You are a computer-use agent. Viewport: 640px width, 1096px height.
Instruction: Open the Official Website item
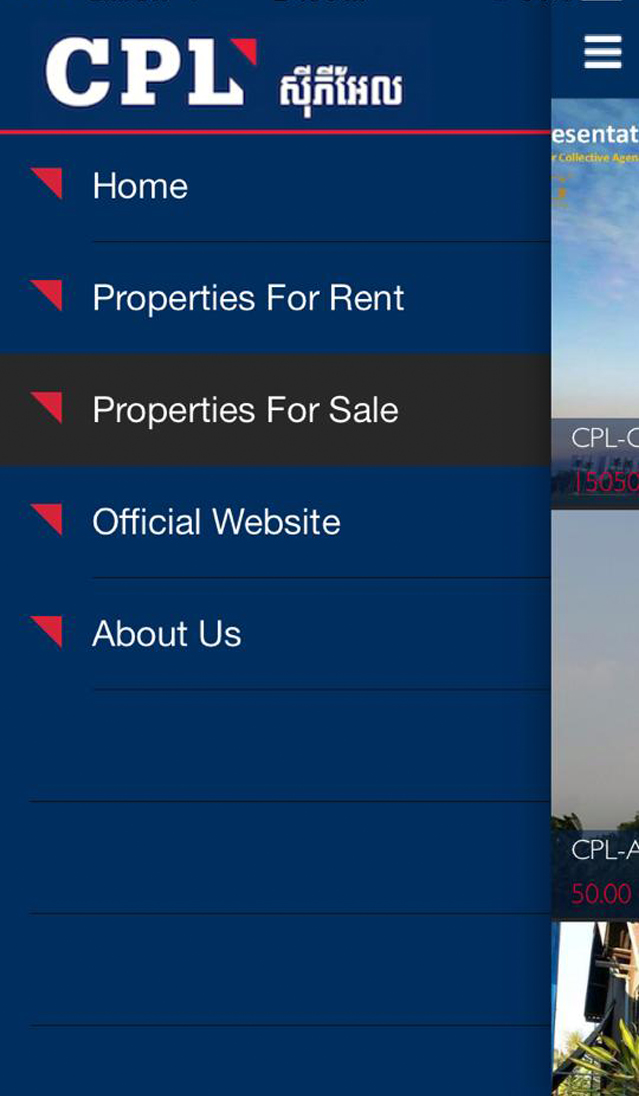coord(275,521)
